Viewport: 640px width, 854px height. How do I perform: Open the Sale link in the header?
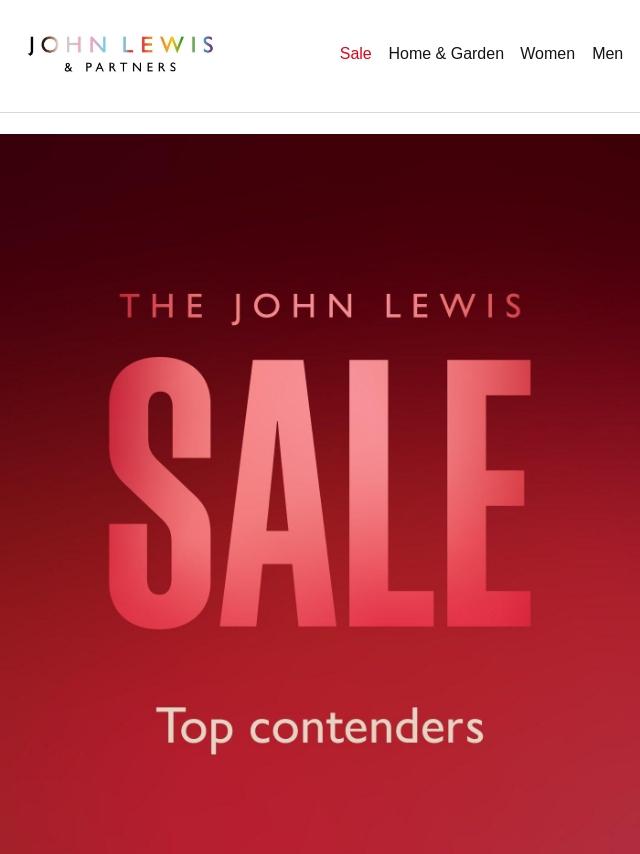click(355, 54)
